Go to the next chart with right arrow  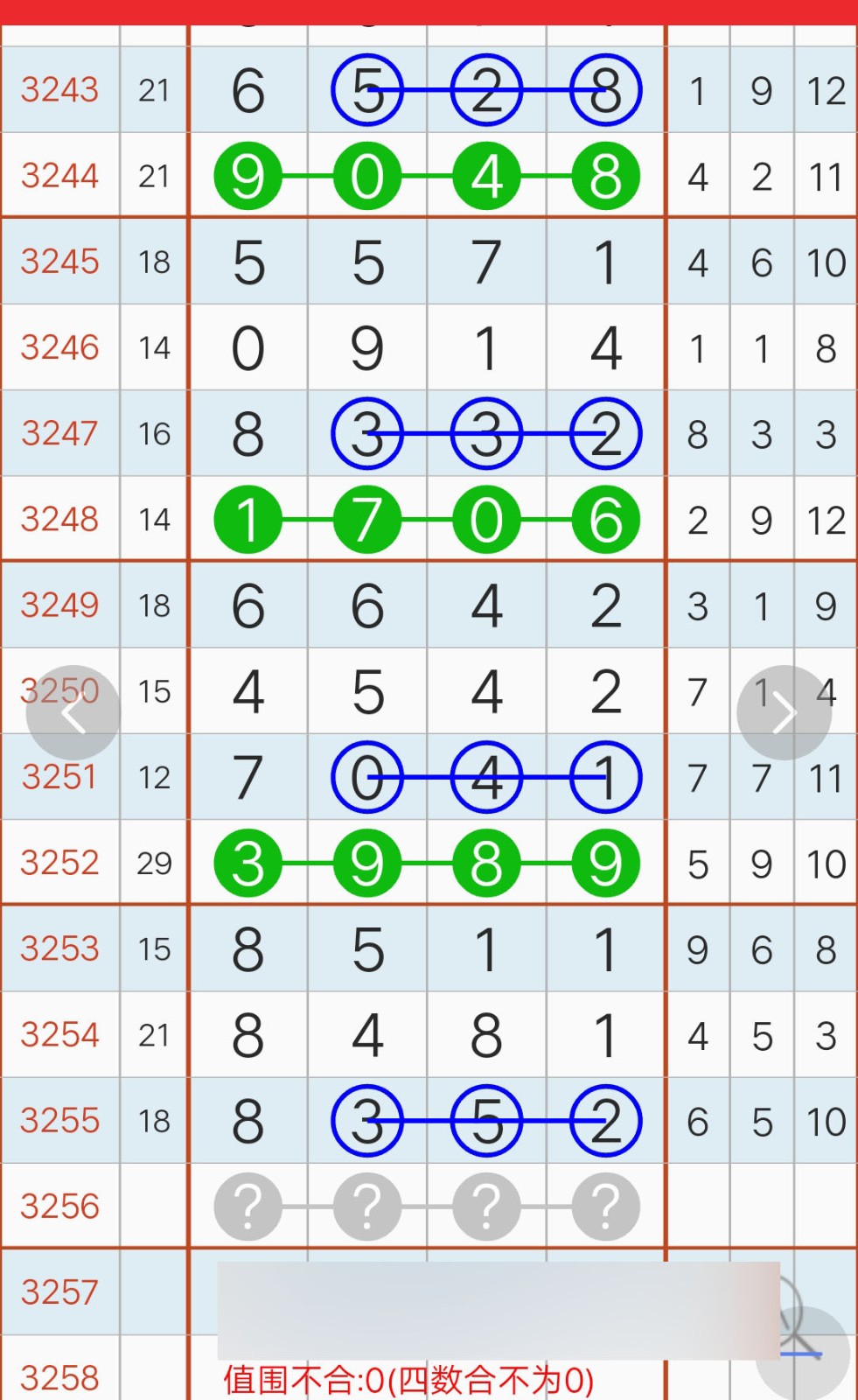[784, 713]
